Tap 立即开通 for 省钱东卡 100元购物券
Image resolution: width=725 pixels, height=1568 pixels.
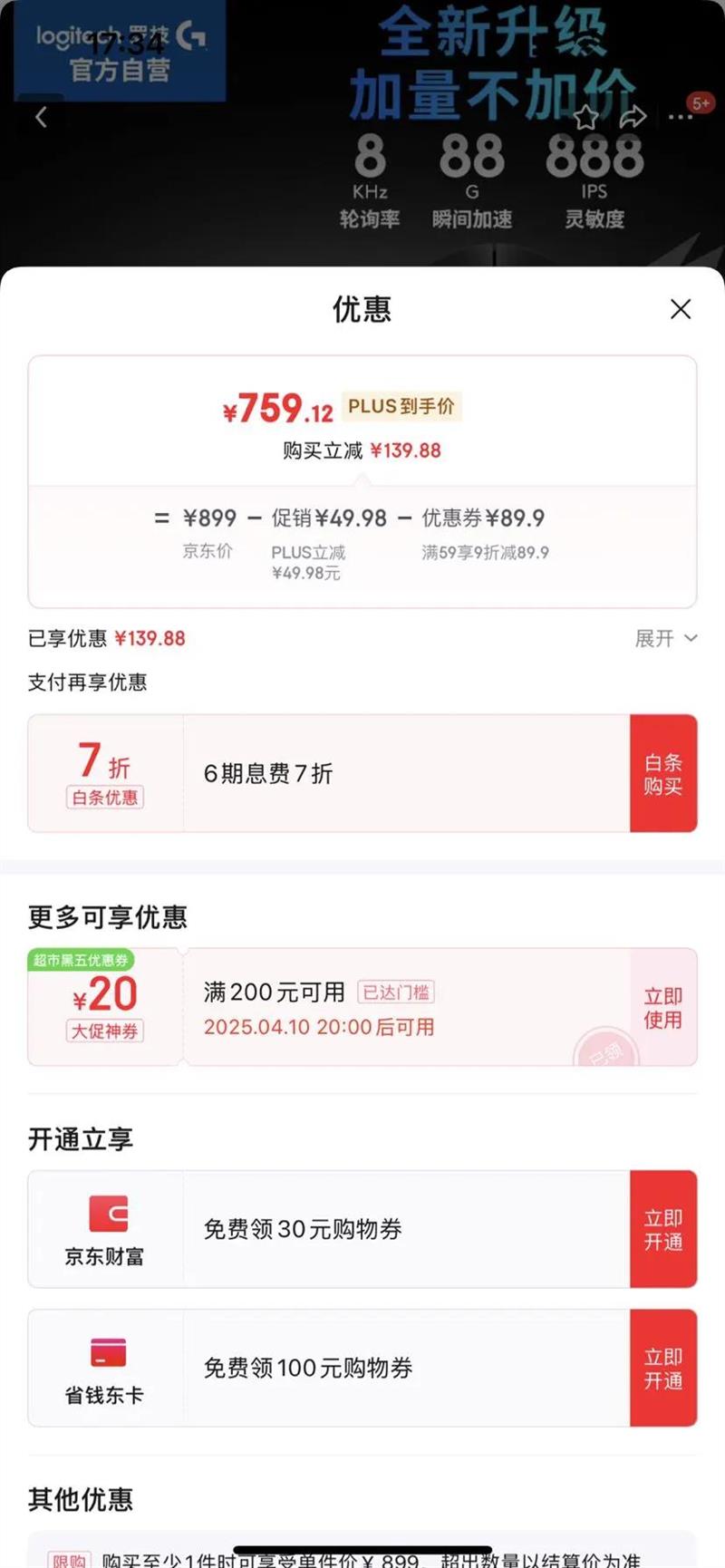coord(663,1369)
